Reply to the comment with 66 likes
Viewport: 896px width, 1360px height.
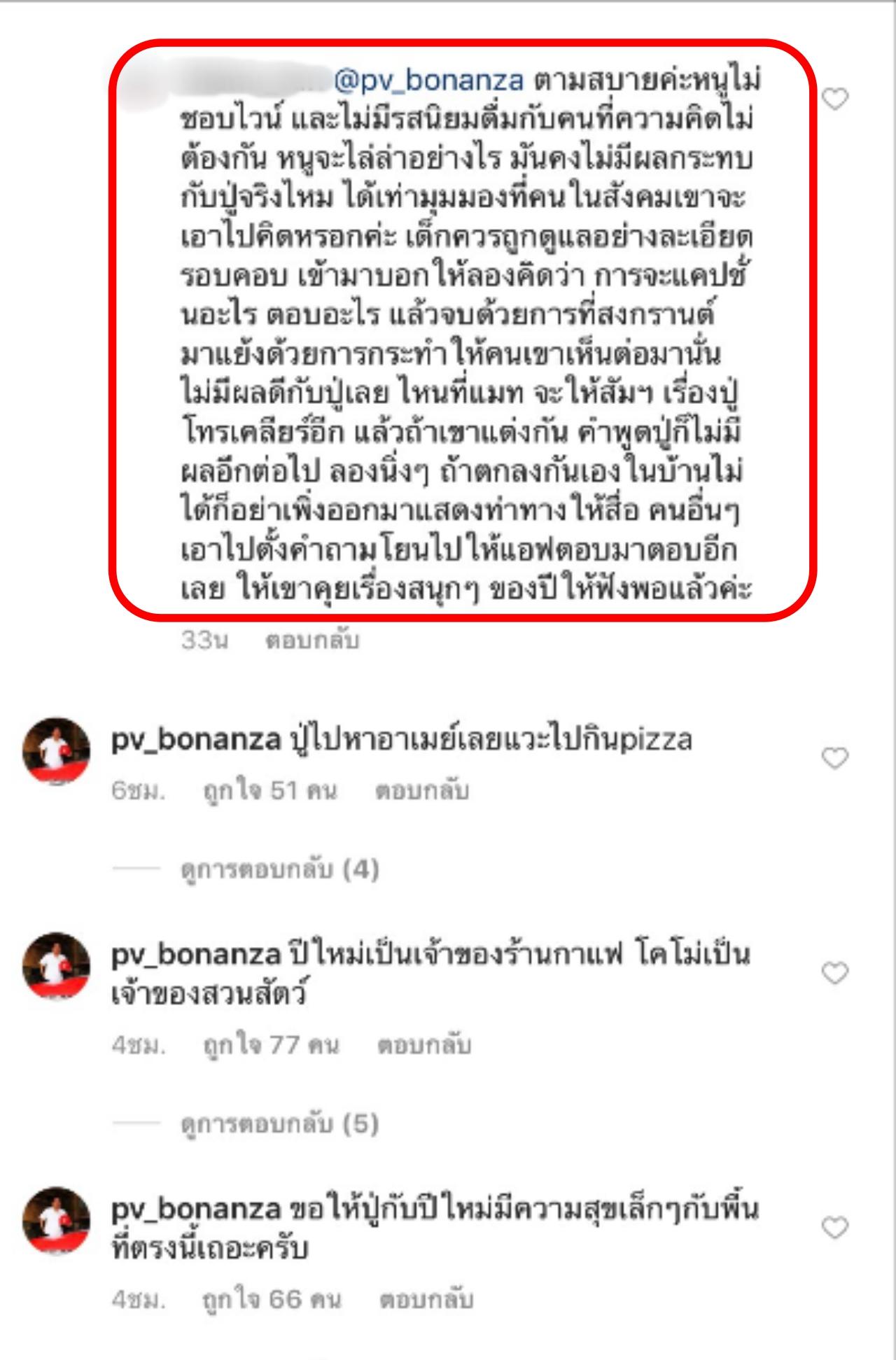click(426, 1300)
